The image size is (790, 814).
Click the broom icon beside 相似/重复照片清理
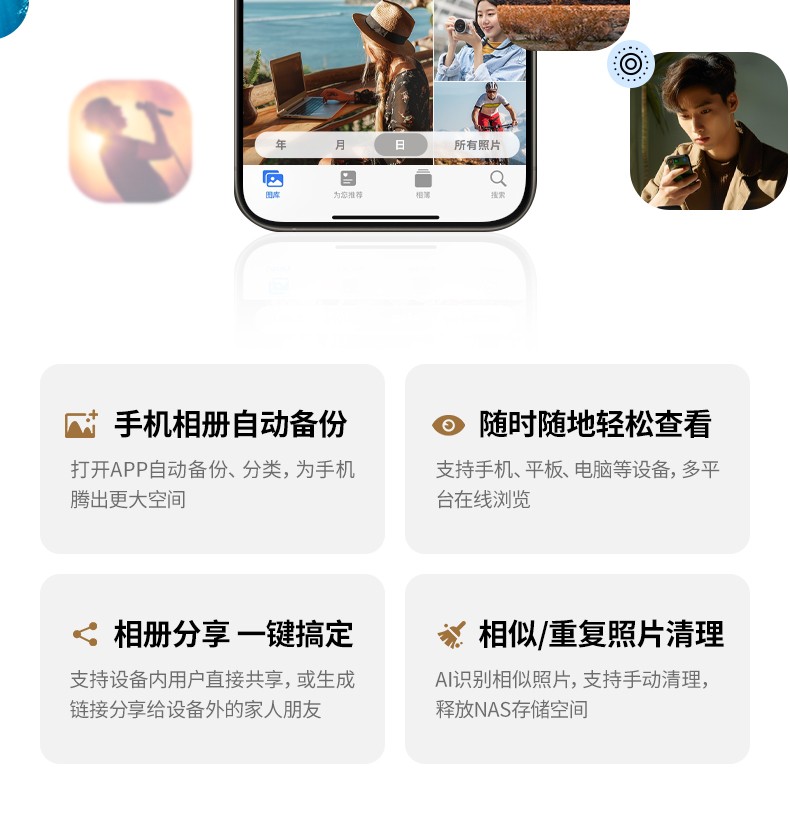pos(450,633)
